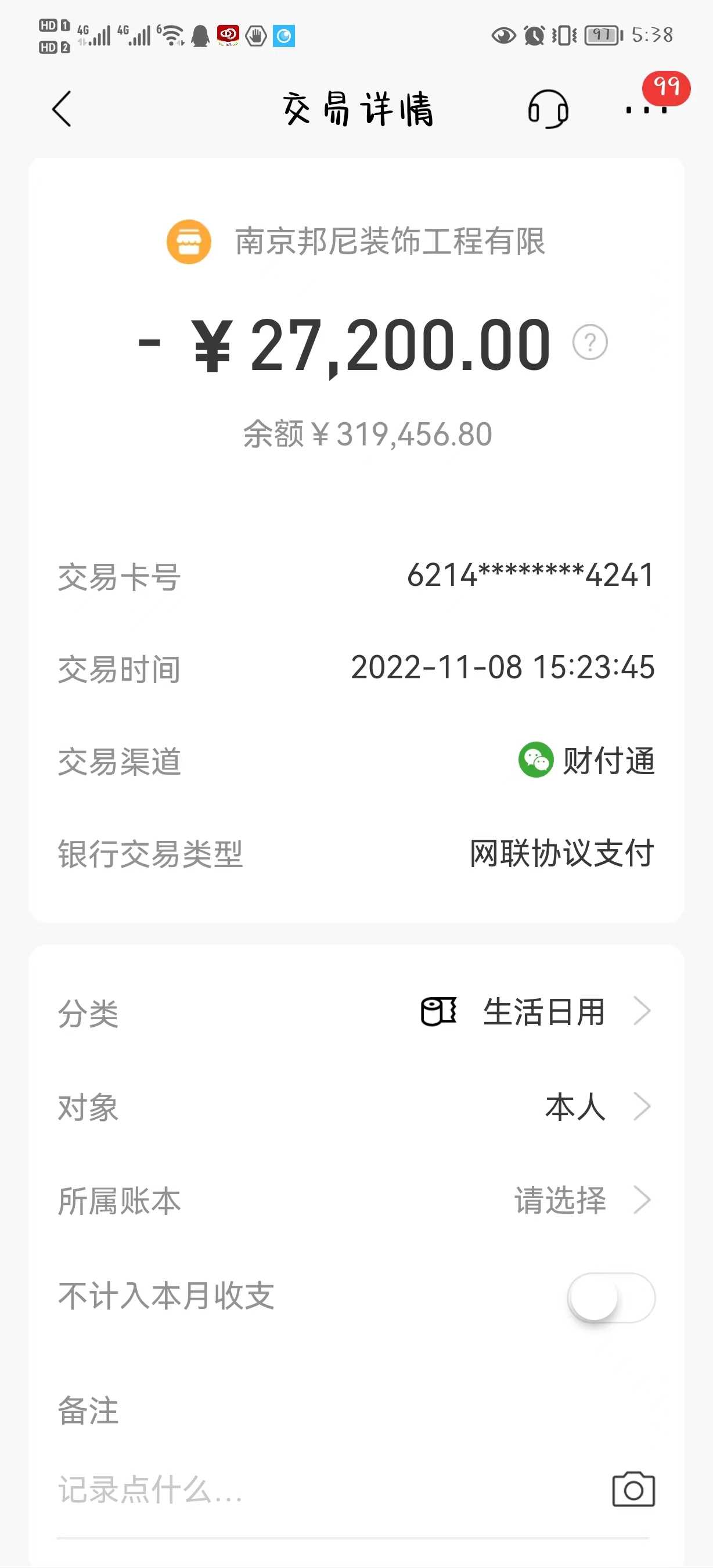Change the 分类 category row
Viewport: 713px width, 1568px height.
tap(535, 1012)
